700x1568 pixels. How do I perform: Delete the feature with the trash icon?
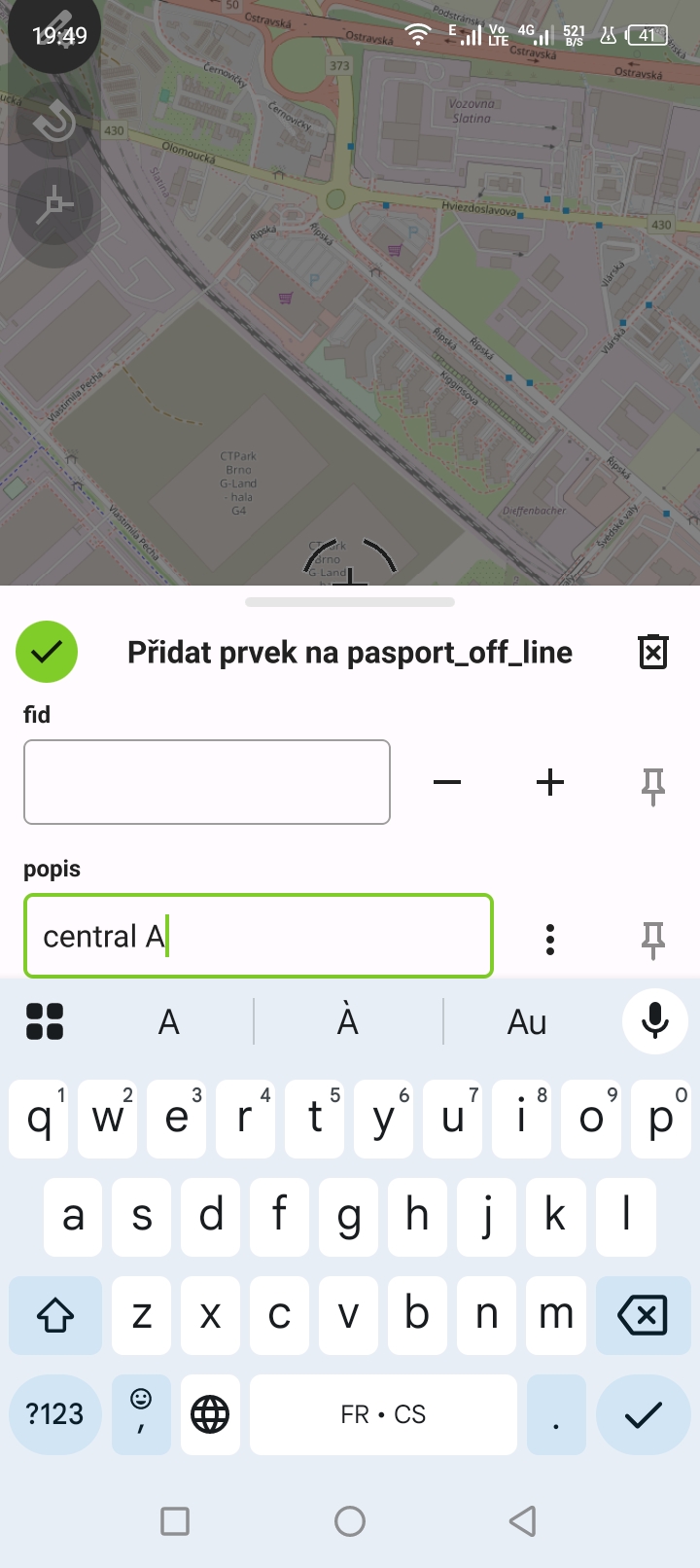[653, 652]
